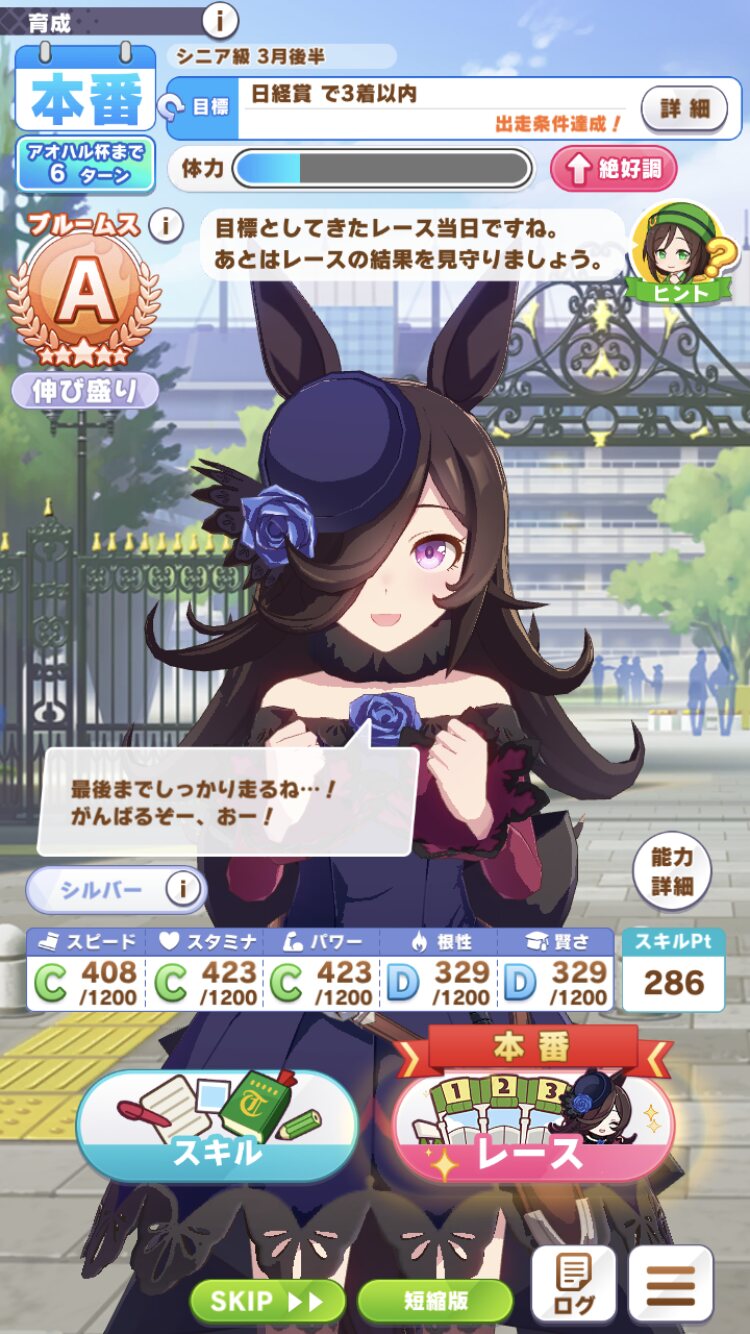This screenshot has height=1334, width=750.
Task: Tap the SKIP button
Action: [267, 1300]
